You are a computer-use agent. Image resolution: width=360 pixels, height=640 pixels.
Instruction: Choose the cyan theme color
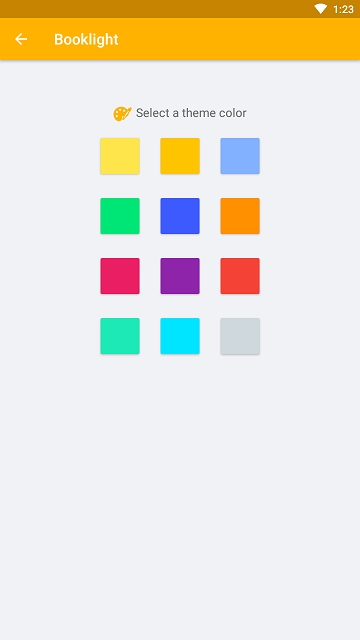pos(180,336)
